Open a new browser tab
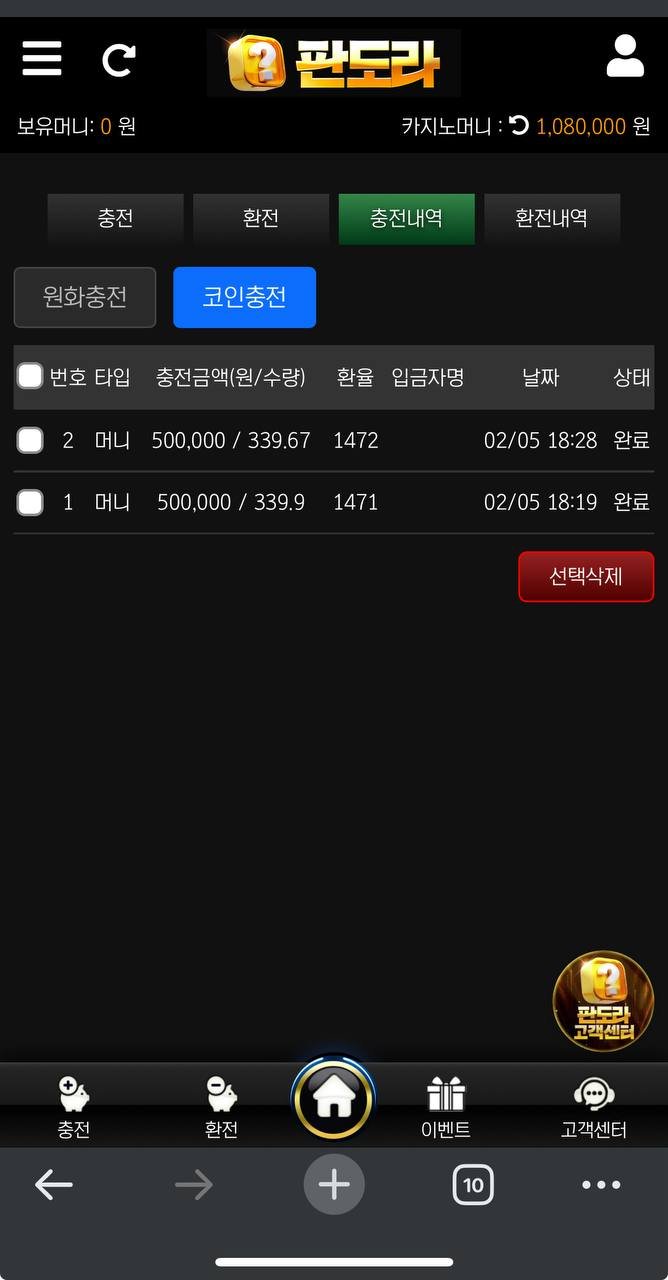Screen dimensions: 668x1280 tap(334, 1185)
